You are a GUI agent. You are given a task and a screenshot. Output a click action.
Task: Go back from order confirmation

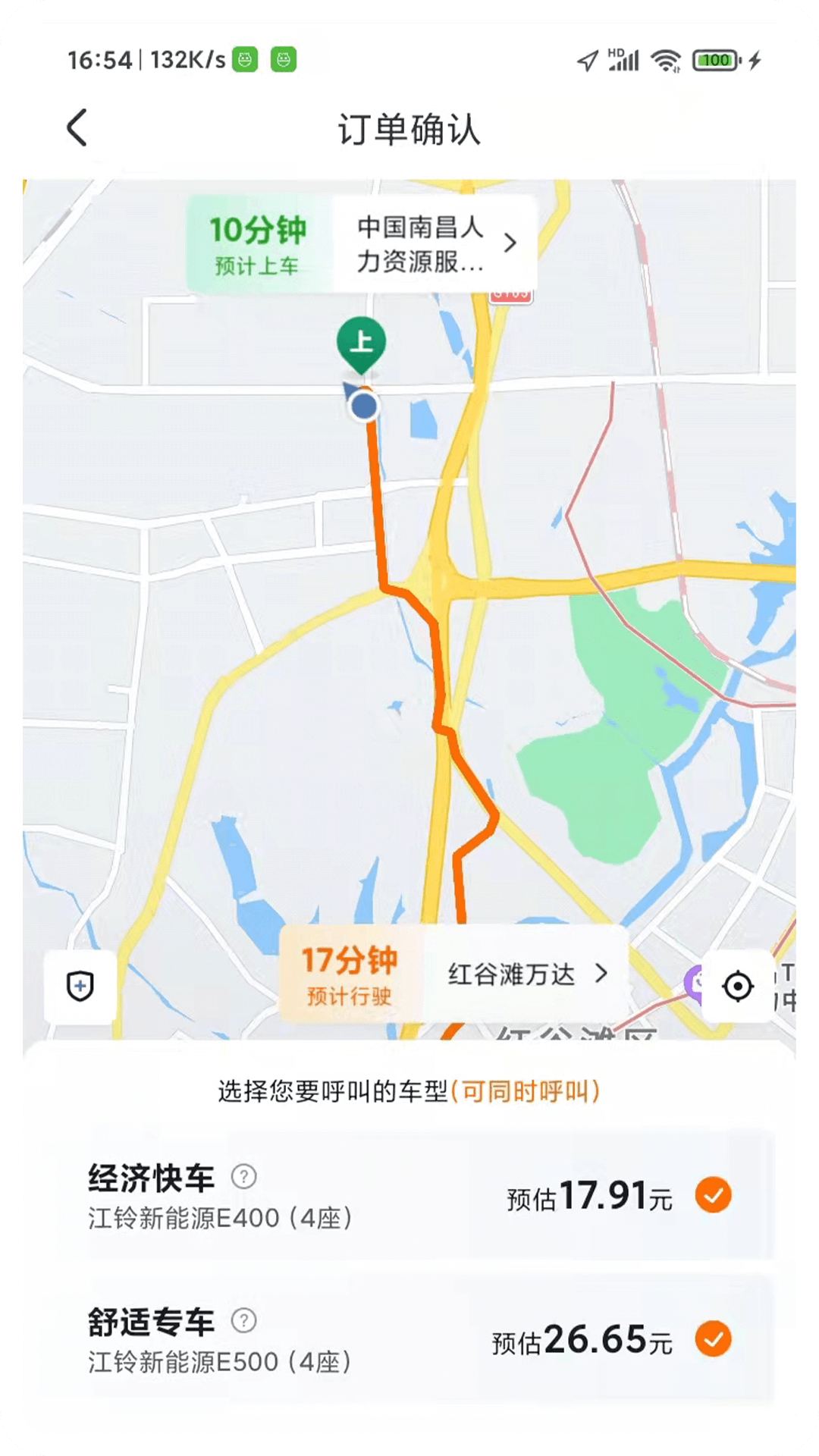tap(77, 127)
